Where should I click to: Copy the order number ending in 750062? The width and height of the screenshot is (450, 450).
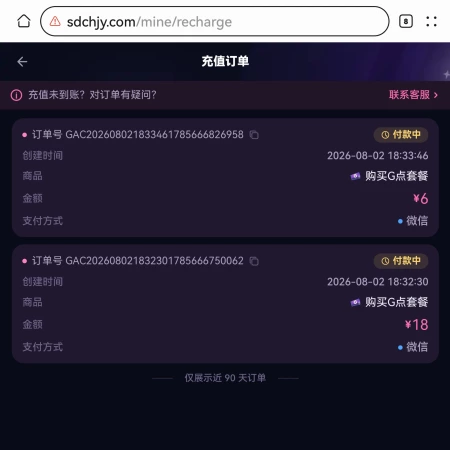pos(254,261)
